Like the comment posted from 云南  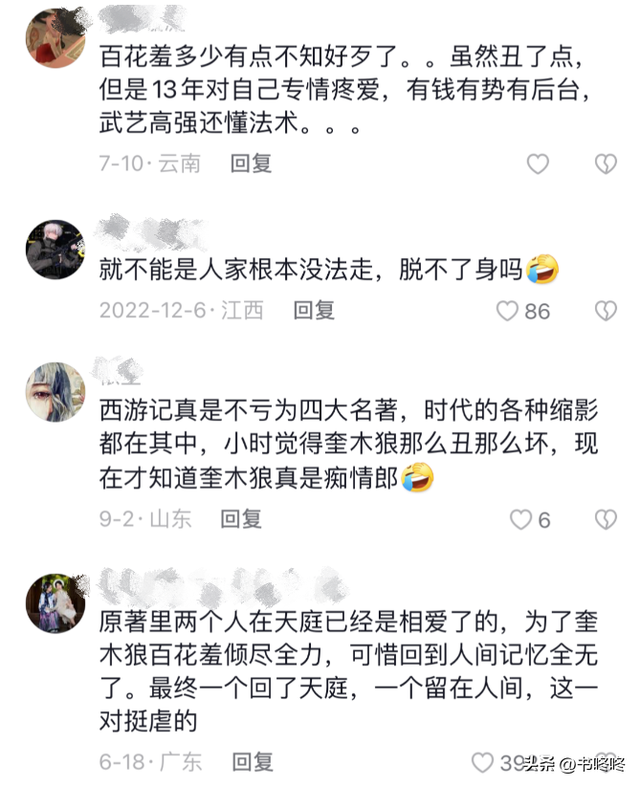point(538,164)
